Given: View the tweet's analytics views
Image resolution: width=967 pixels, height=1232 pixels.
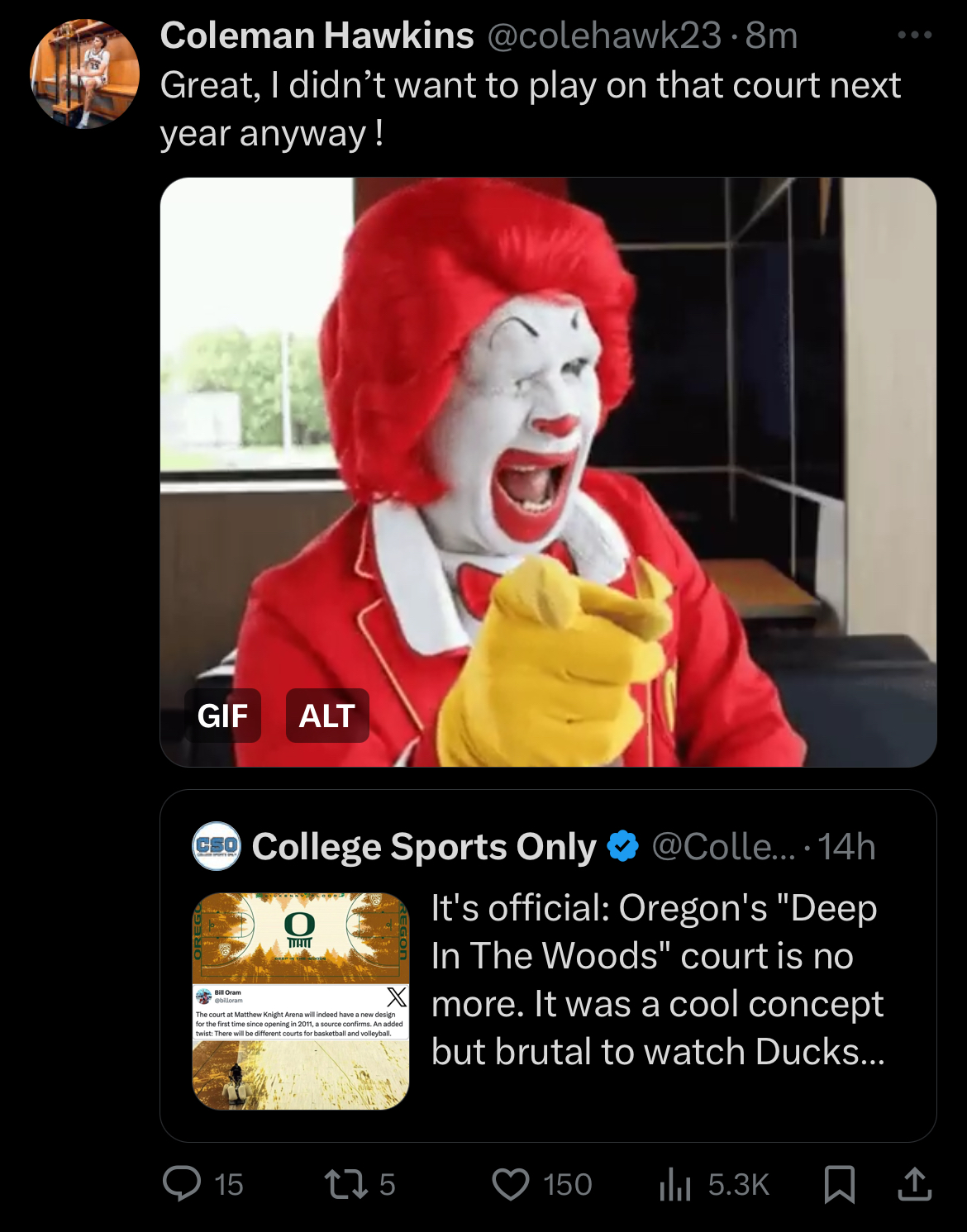Looking at the screenshot, I should [675, 1183].
